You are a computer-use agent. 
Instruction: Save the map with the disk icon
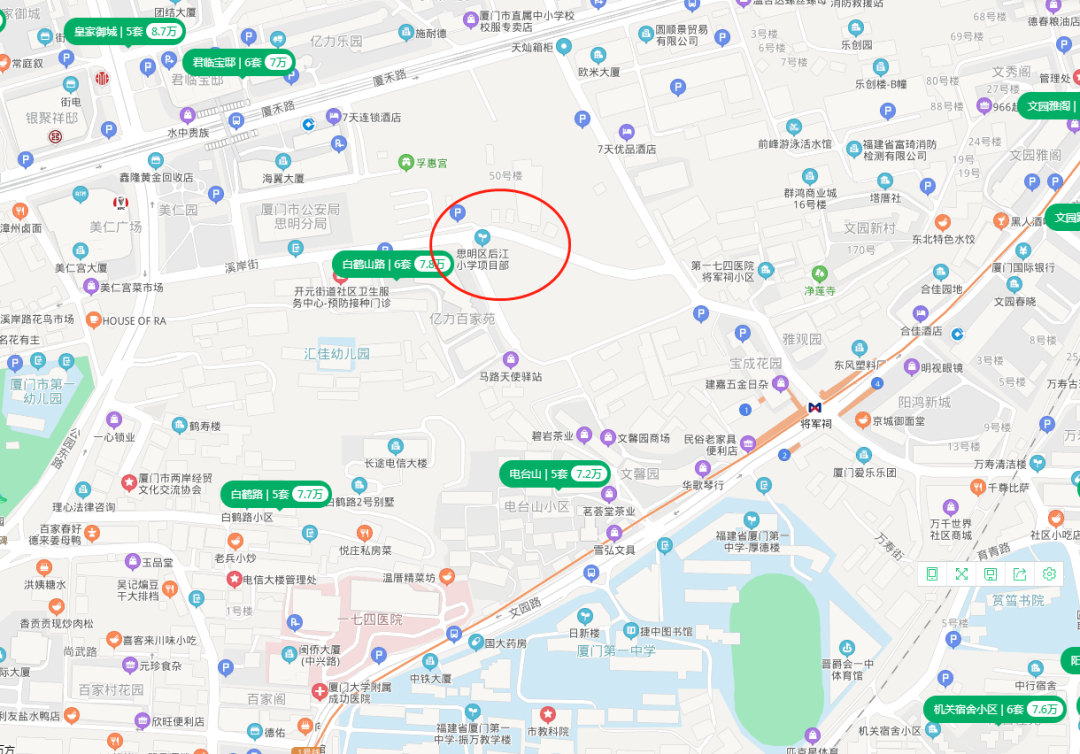[990, 574]
